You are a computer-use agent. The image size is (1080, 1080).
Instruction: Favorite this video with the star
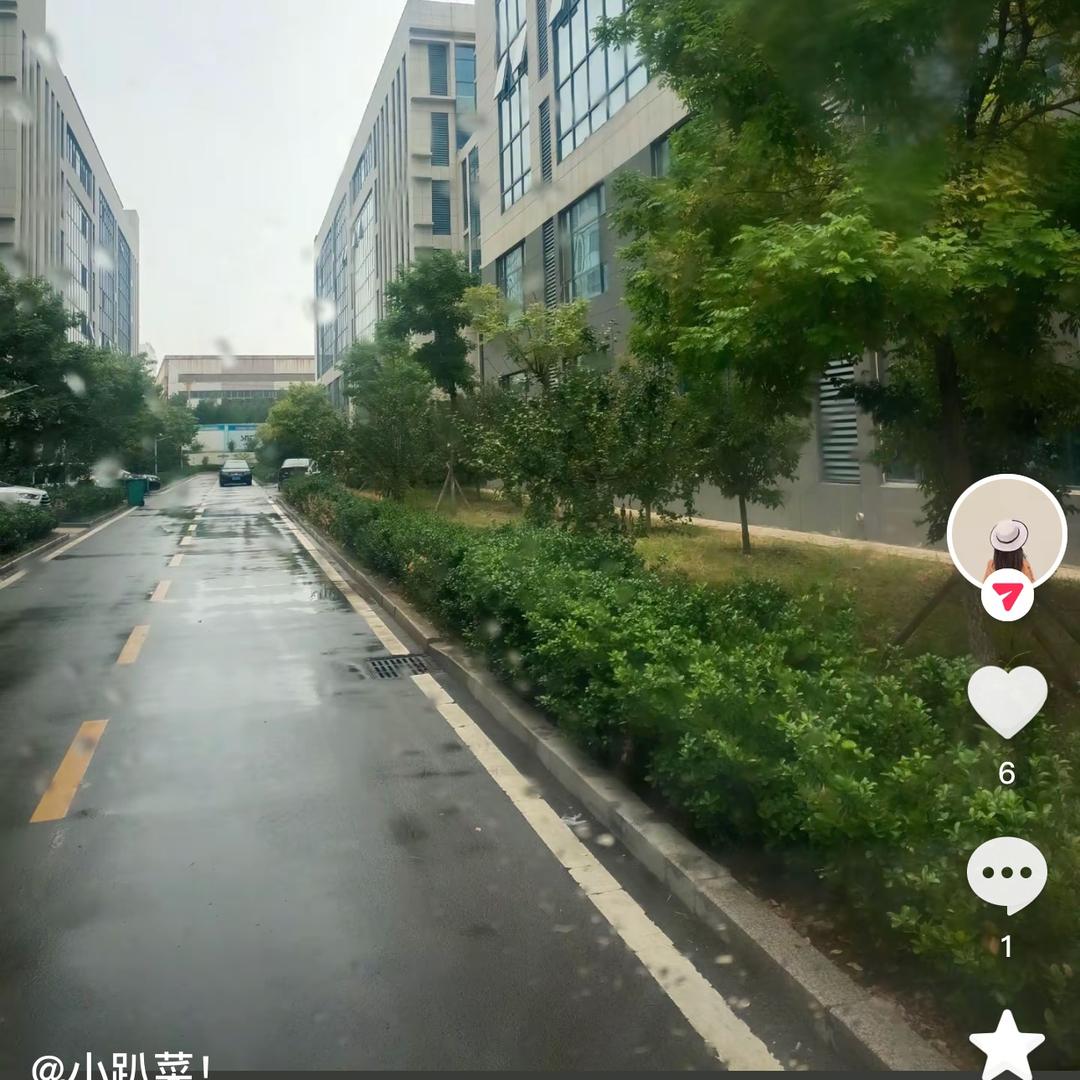coord(1007,1046)
